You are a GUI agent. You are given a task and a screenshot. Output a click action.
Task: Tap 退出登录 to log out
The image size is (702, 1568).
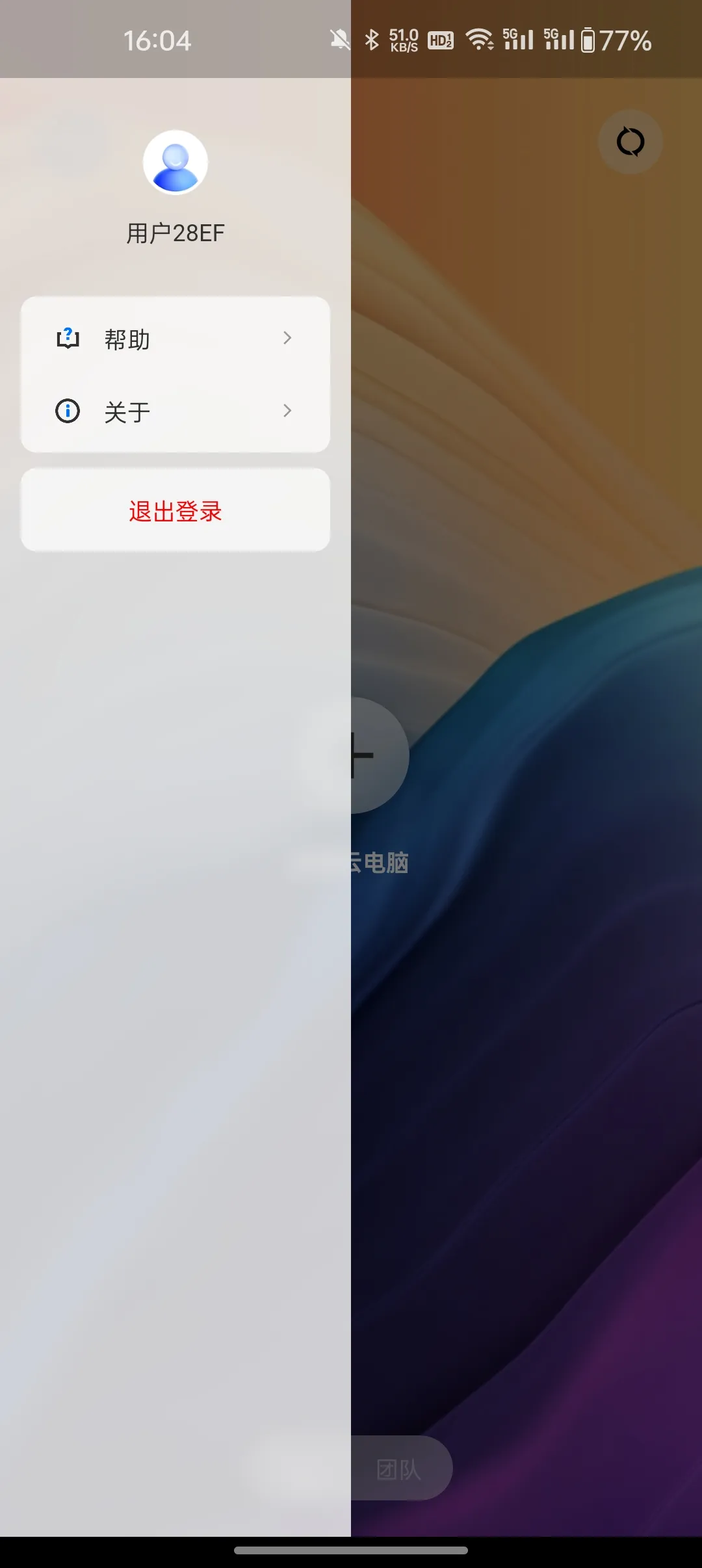pyautogui.click(x=175, y=511)
